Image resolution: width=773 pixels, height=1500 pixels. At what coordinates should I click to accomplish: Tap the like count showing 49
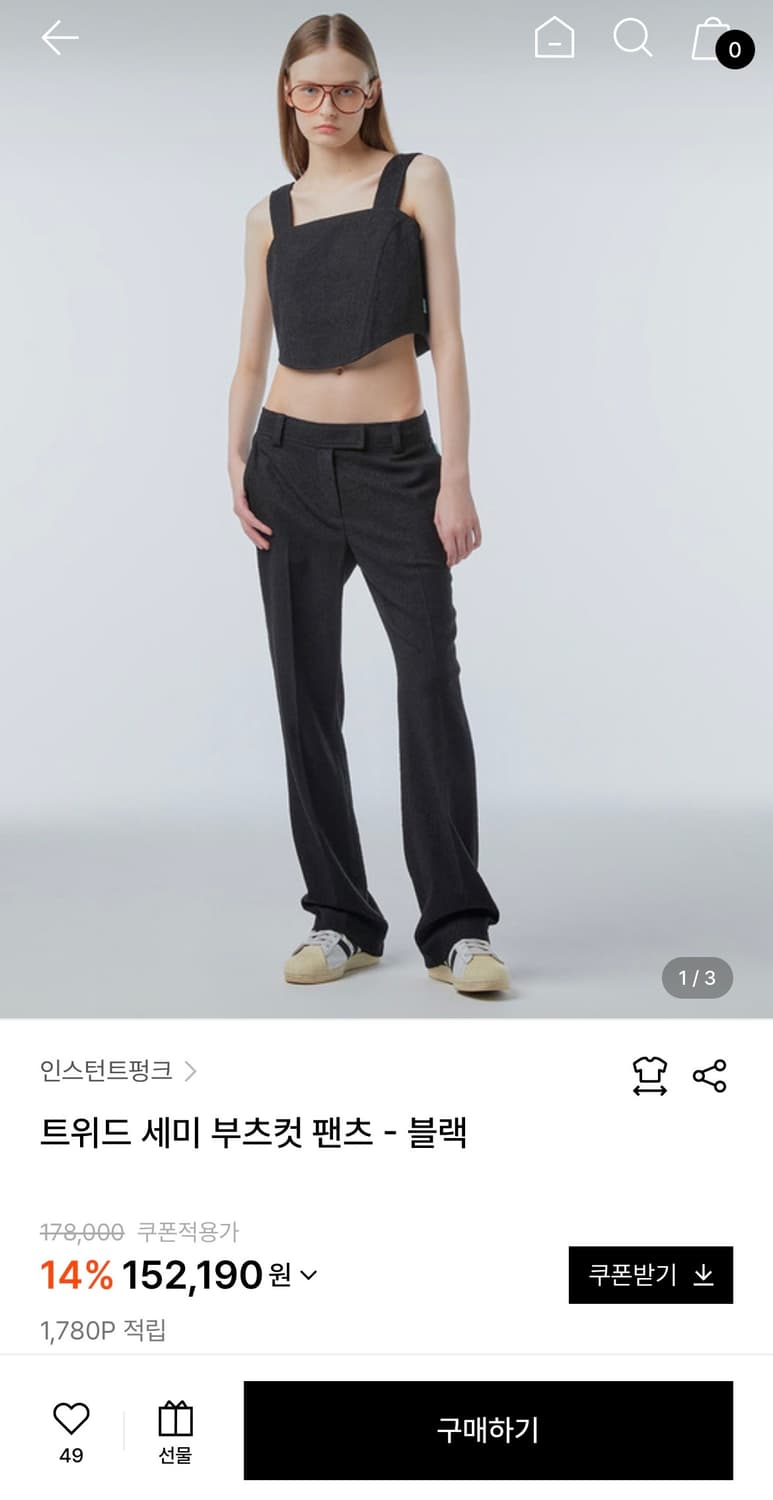tap(69, 1457)
